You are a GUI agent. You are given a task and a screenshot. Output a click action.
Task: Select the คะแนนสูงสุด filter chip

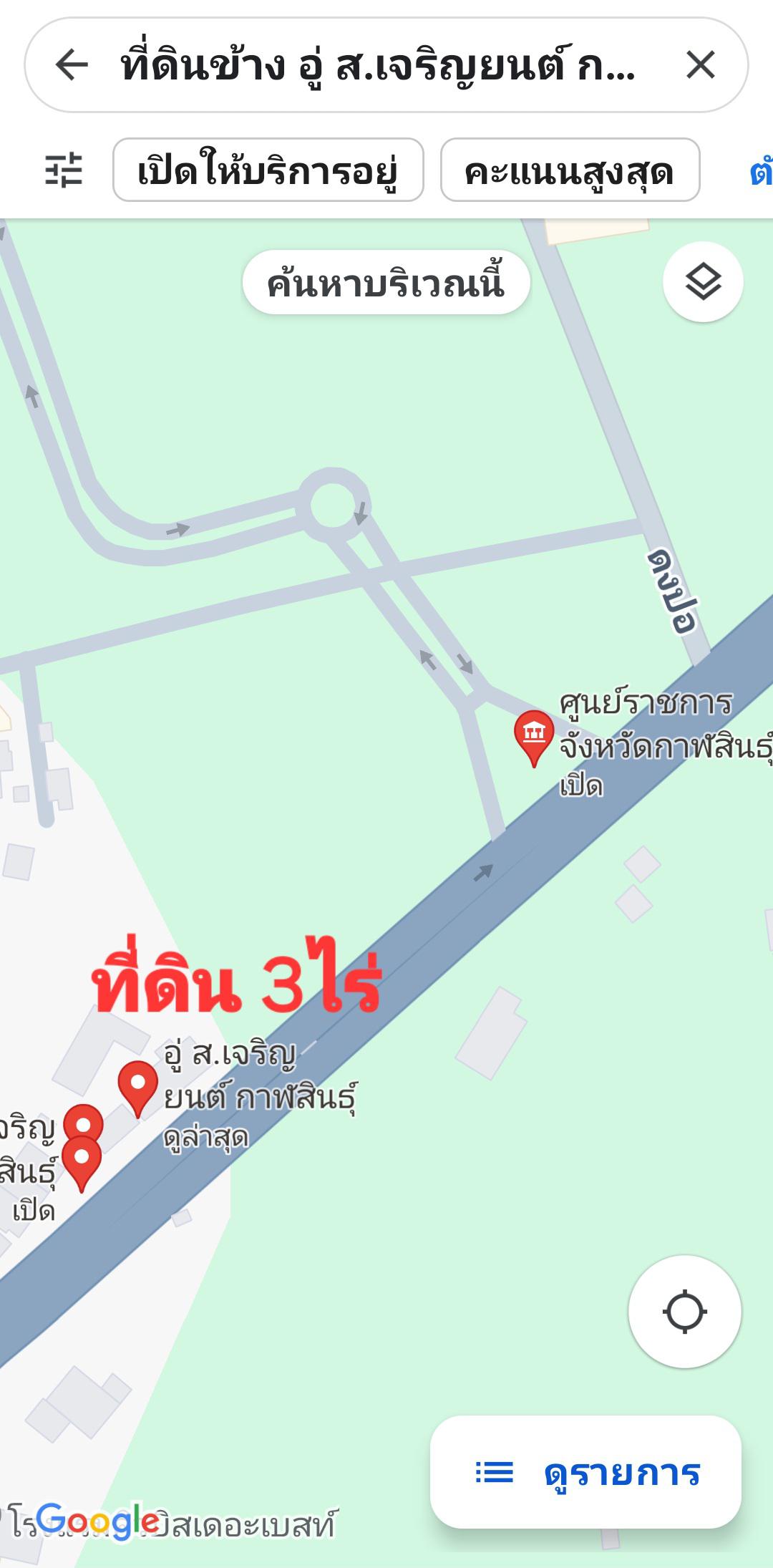(570, 170)
